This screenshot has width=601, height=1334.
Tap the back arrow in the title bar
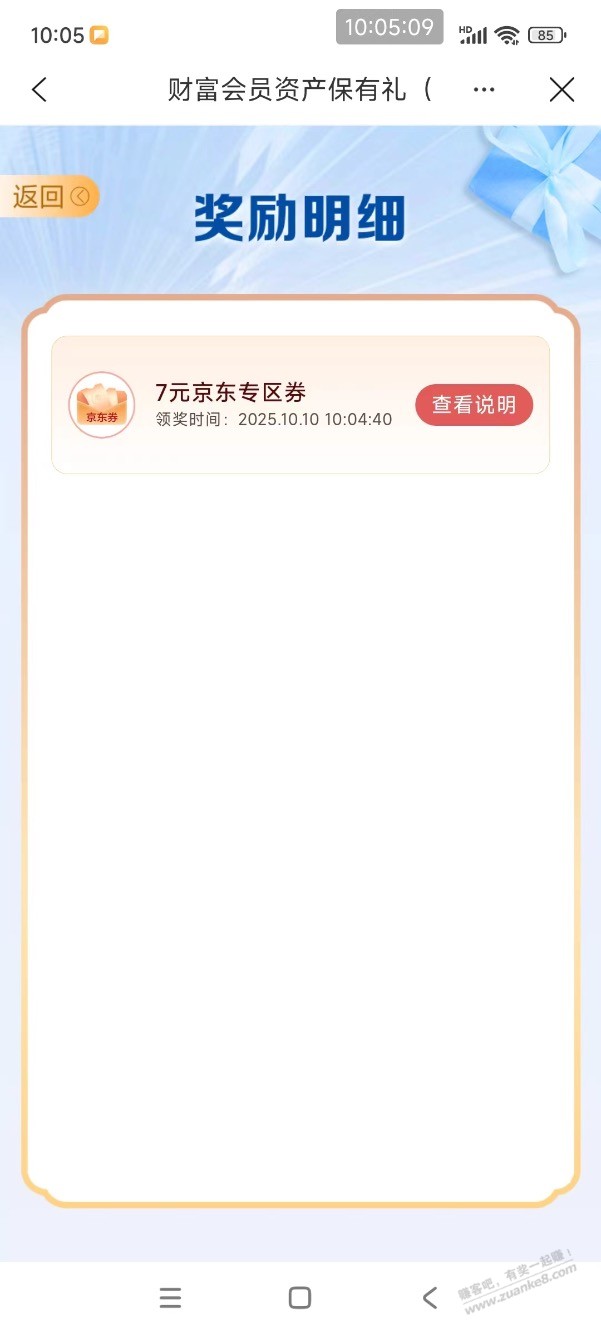point(39,90)
